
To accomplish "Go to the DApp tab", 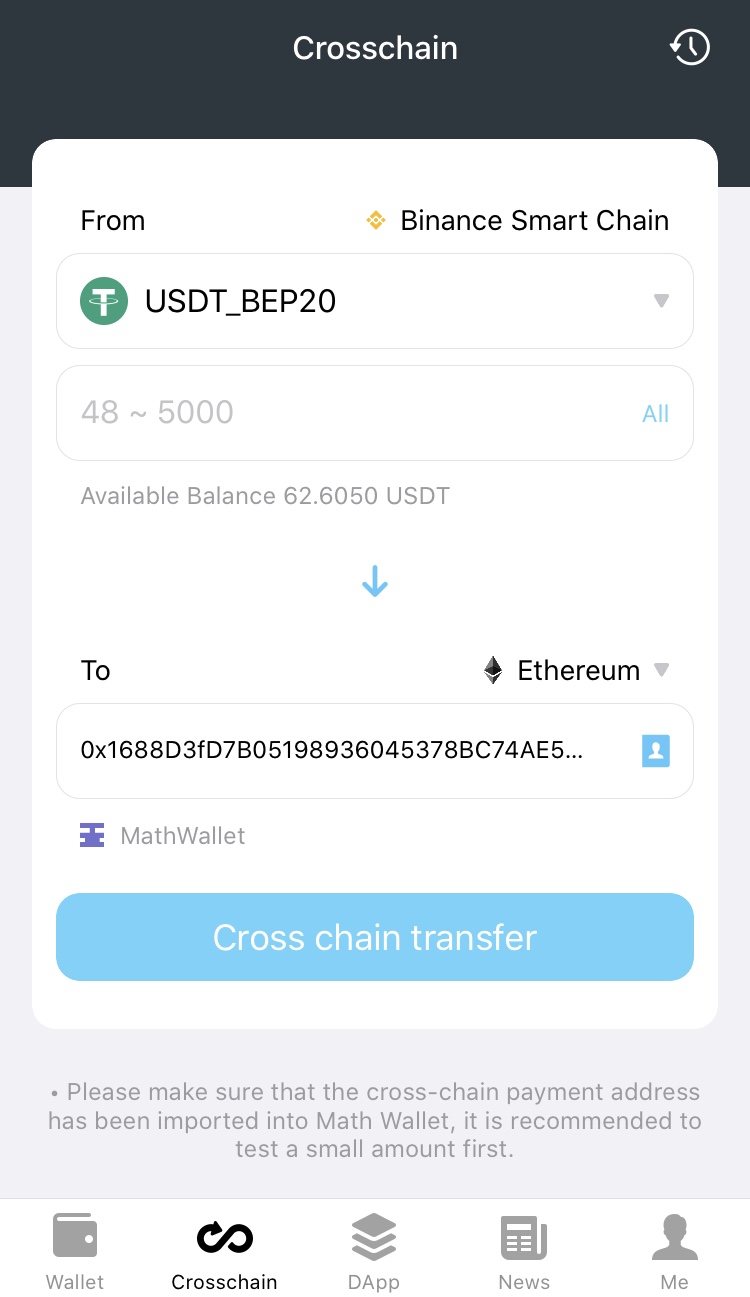I will tap(374, 1252).
